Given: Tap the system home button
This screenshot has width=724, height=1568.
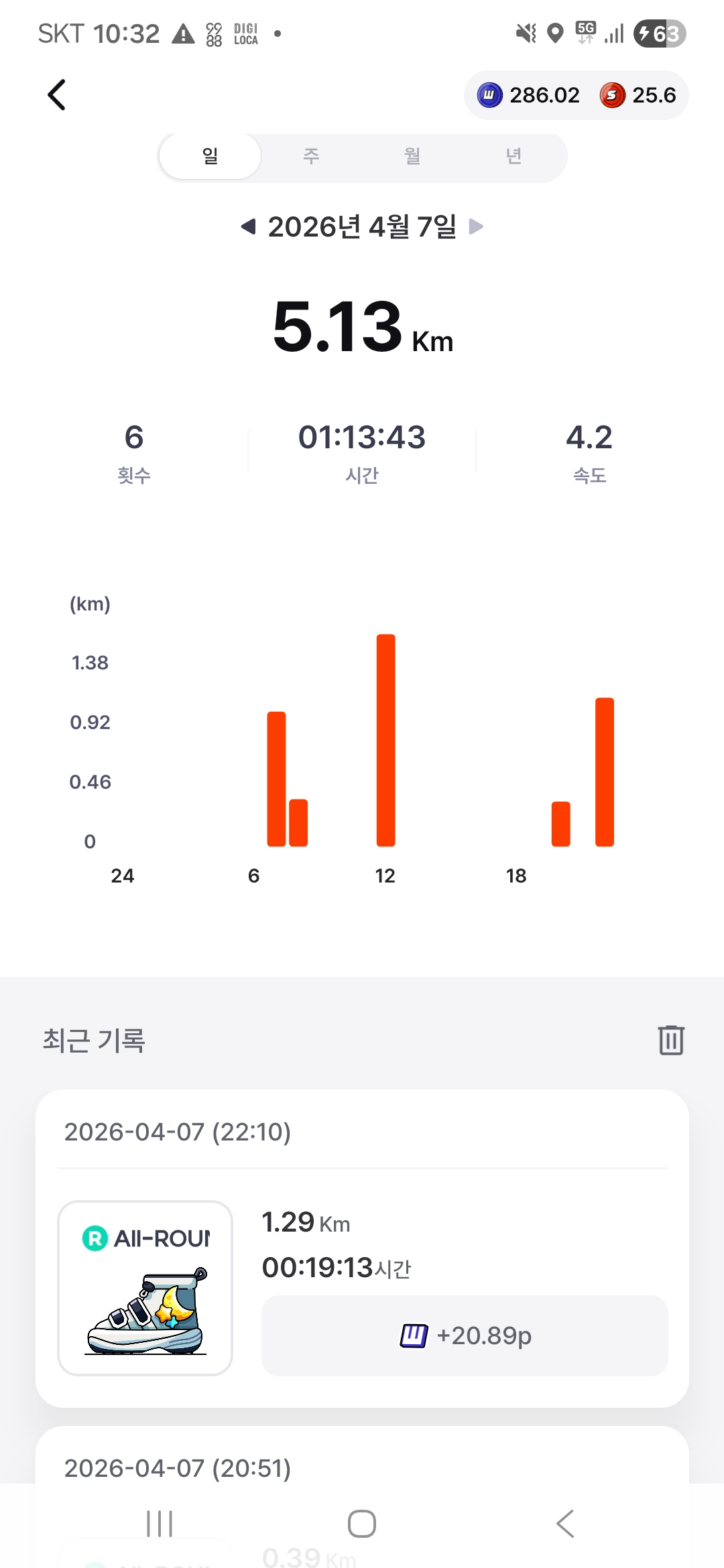Looking at the screenshot, I should [x=362, y=1524].
